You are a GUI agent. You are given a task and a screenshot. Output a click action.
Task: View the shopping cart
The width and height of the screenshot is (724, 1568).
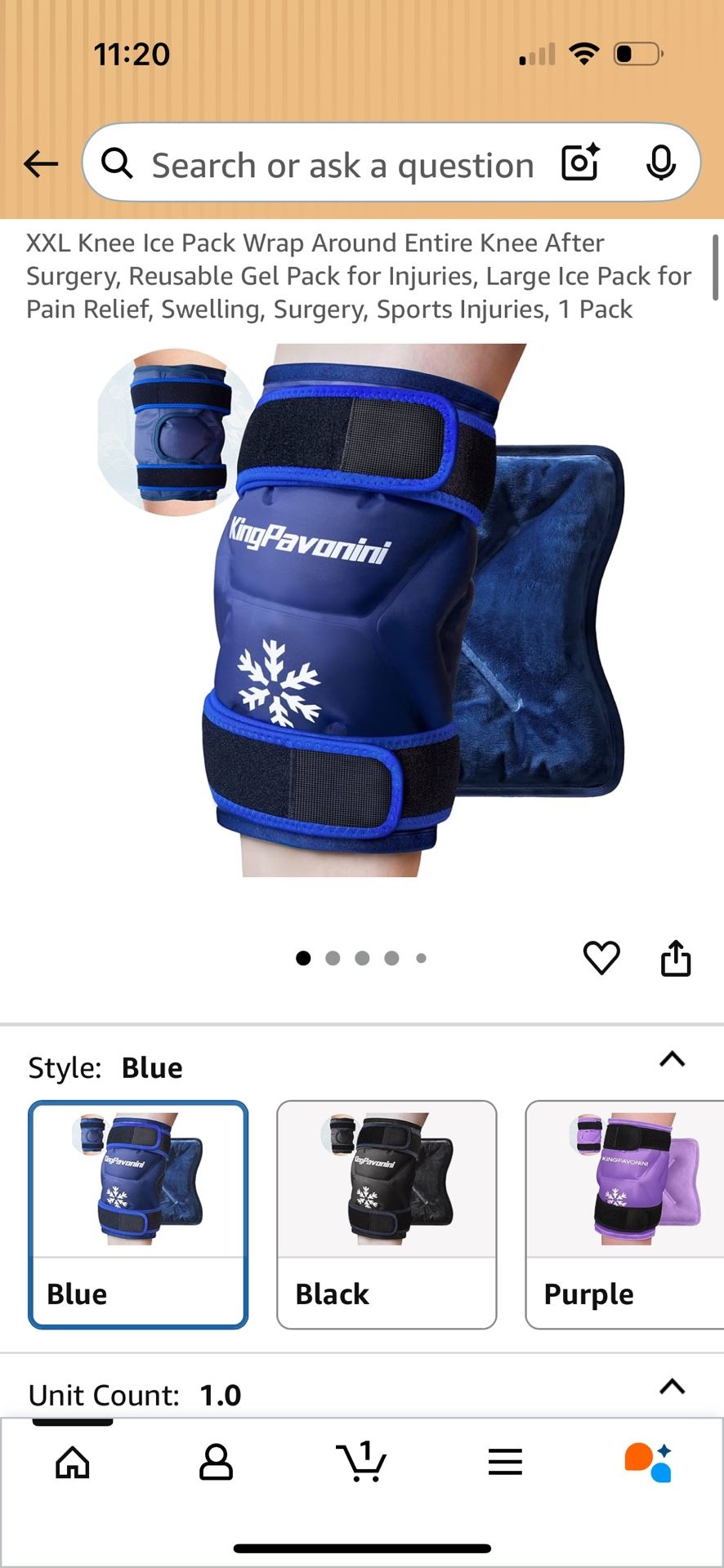(361, 1461)
